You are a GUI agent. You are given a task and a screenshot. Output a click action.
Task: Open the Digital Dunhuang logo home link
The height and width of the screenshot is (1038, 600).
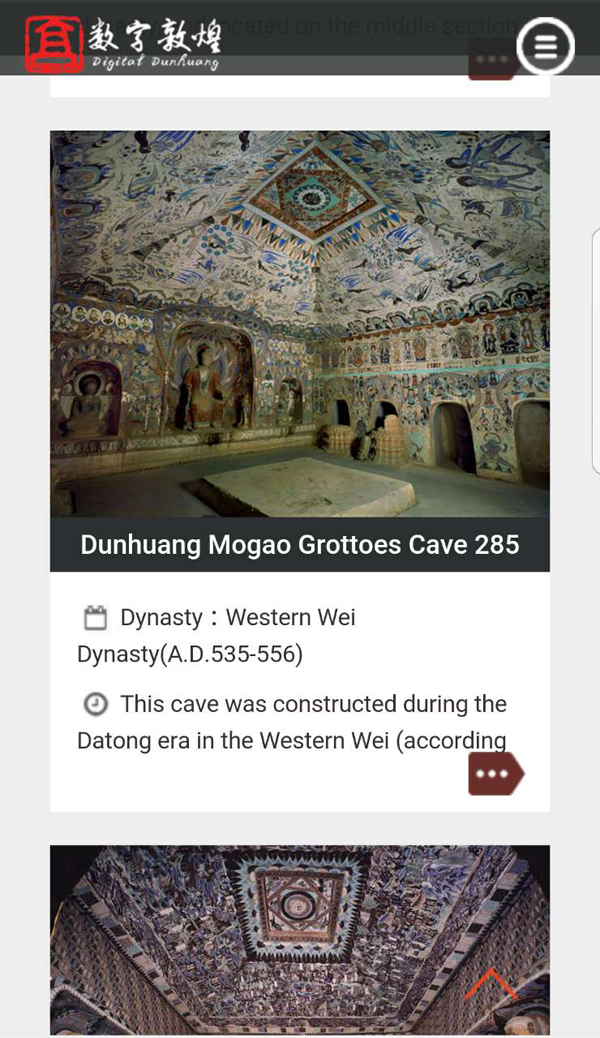pyautogui.click(x=122, y=44)
